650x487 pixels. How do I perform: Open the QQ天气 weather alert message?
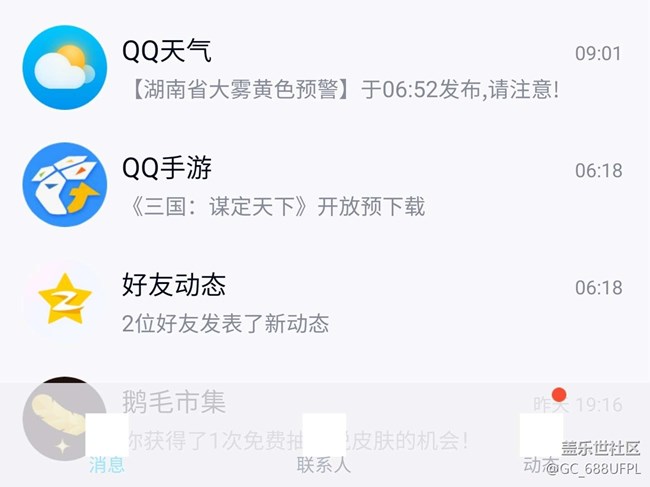(340, 68)
